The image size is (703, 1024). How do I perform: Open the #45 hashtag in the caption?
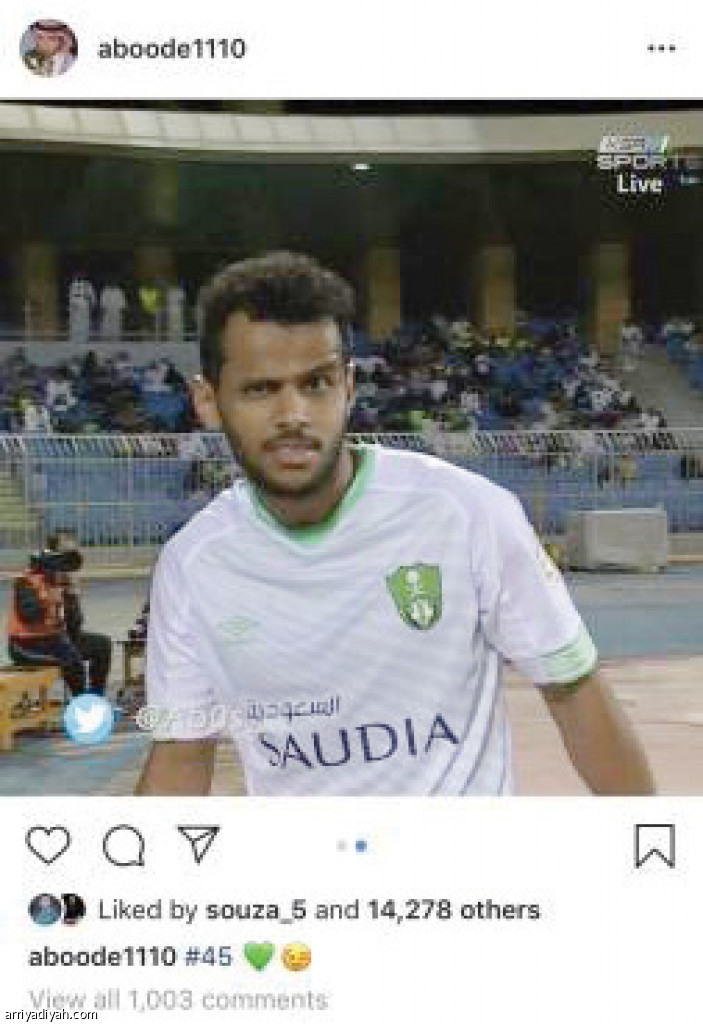[209, 957]
